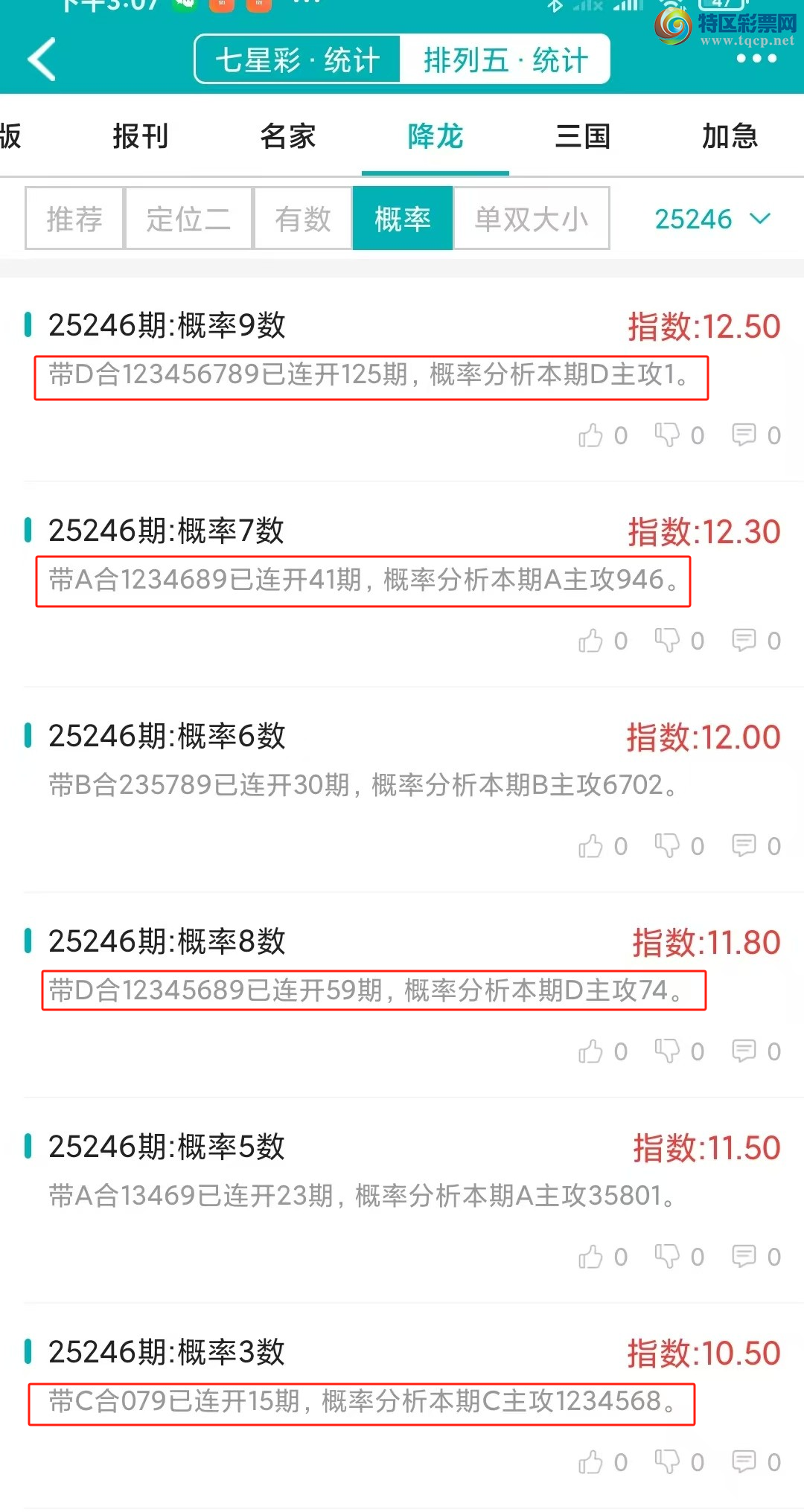The height and width of the screenshot is (1512, 804).
Task: Choose the 有数 filter
Action: pyautogui.click(x=302, y=219)
